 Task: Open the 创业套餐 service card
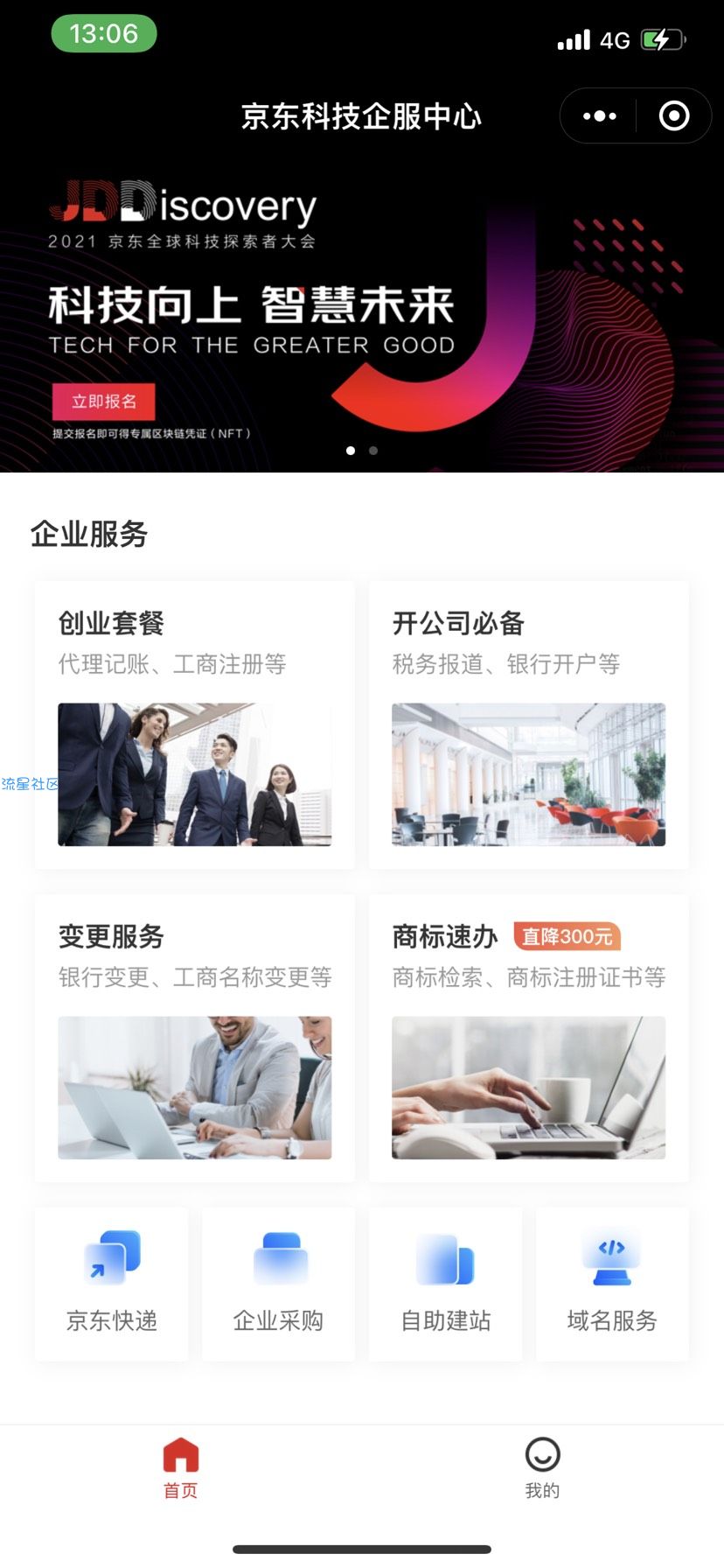[195, 724]
